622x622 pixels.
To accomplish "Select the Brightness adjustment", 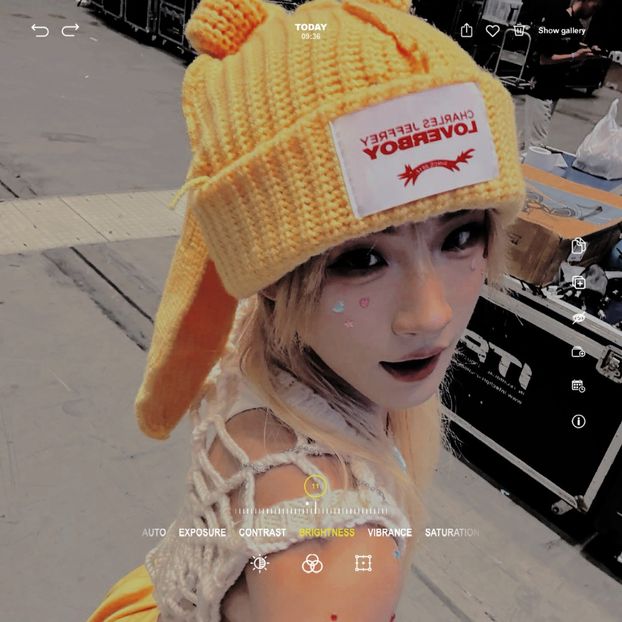I will click(x=326, y=533).
